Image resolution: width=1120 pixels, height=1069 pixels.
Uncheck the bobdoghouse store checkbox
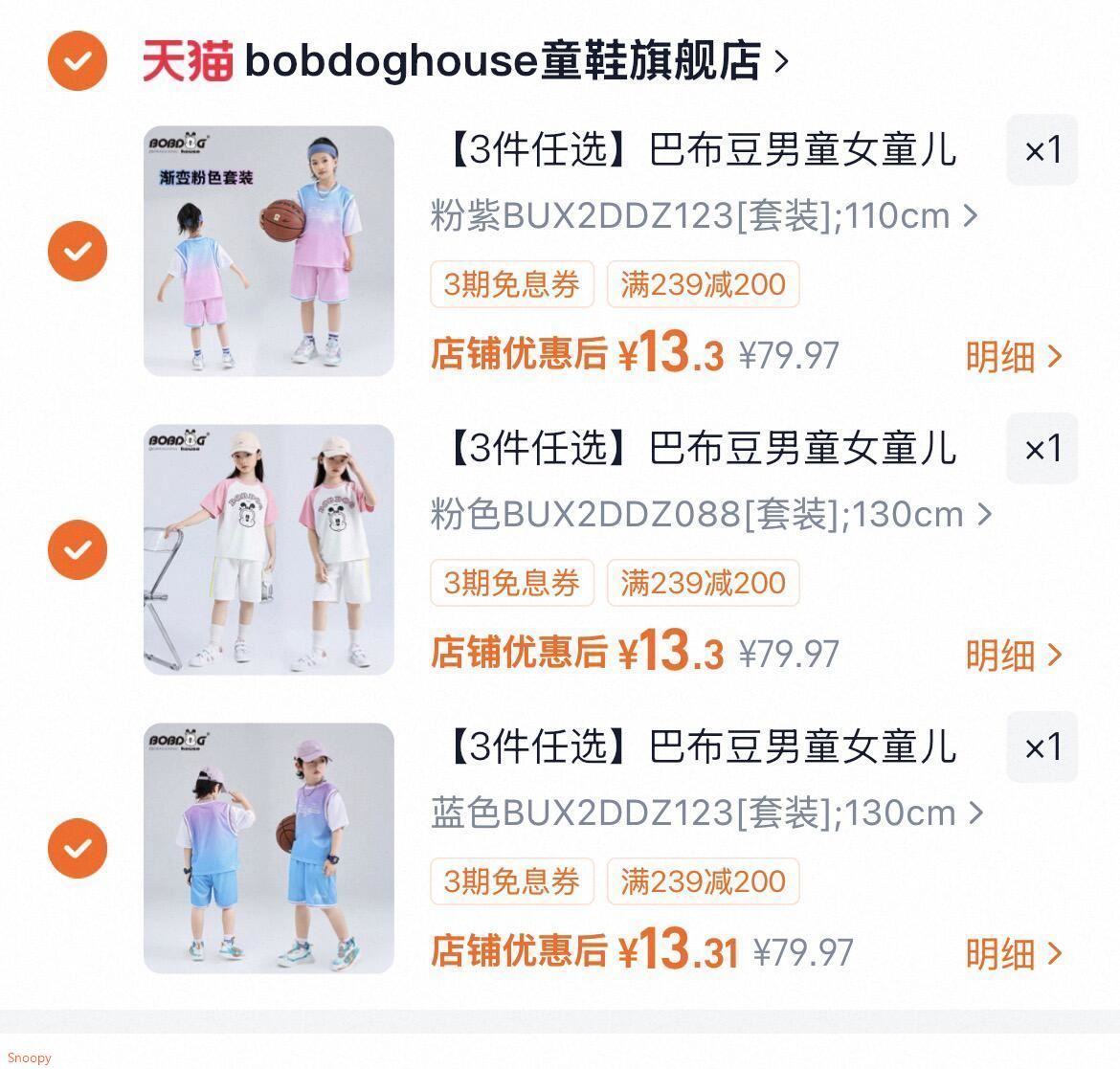[x=78, y=60]
